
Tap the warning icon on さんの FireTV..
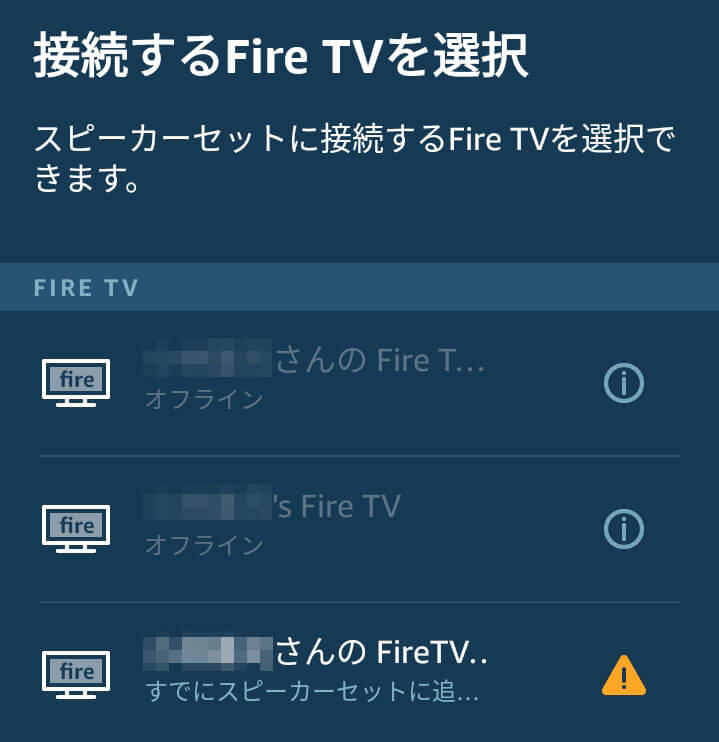click(x=624, y=675)
